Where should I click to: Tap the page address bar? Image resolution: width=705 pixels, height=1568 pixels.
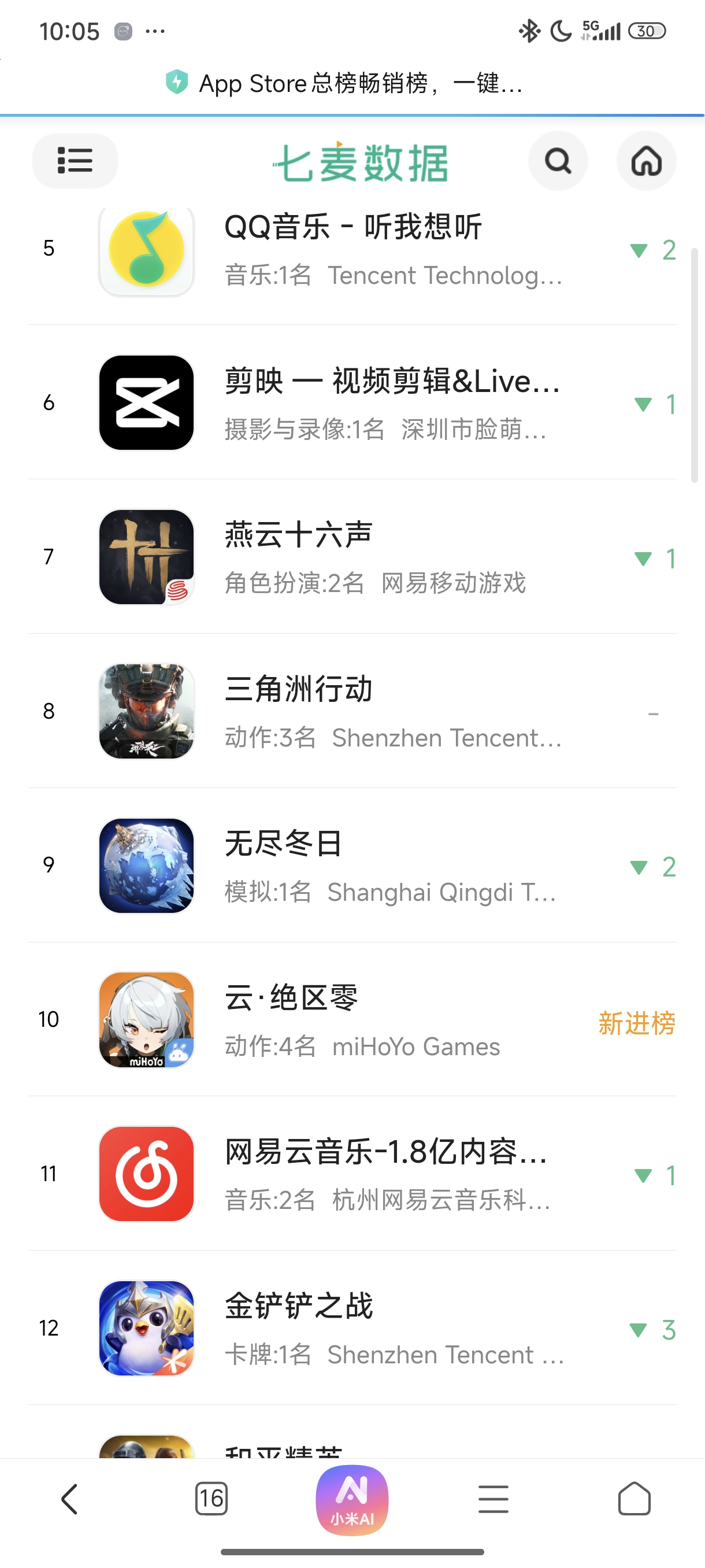(352, 83)
